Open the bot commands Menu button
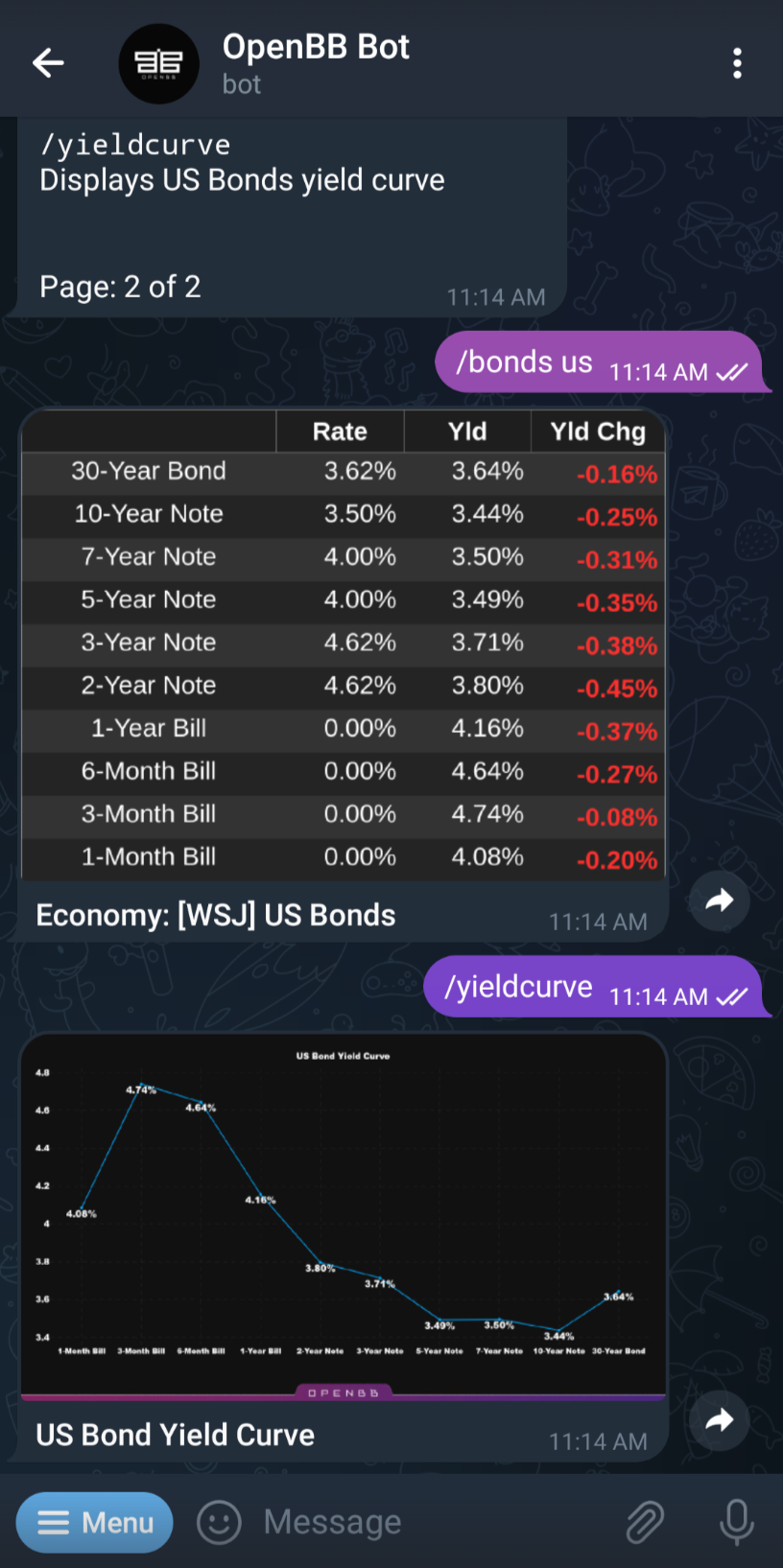The width and height of the screenshot is (783, 1568). (x=95, y=1522)
